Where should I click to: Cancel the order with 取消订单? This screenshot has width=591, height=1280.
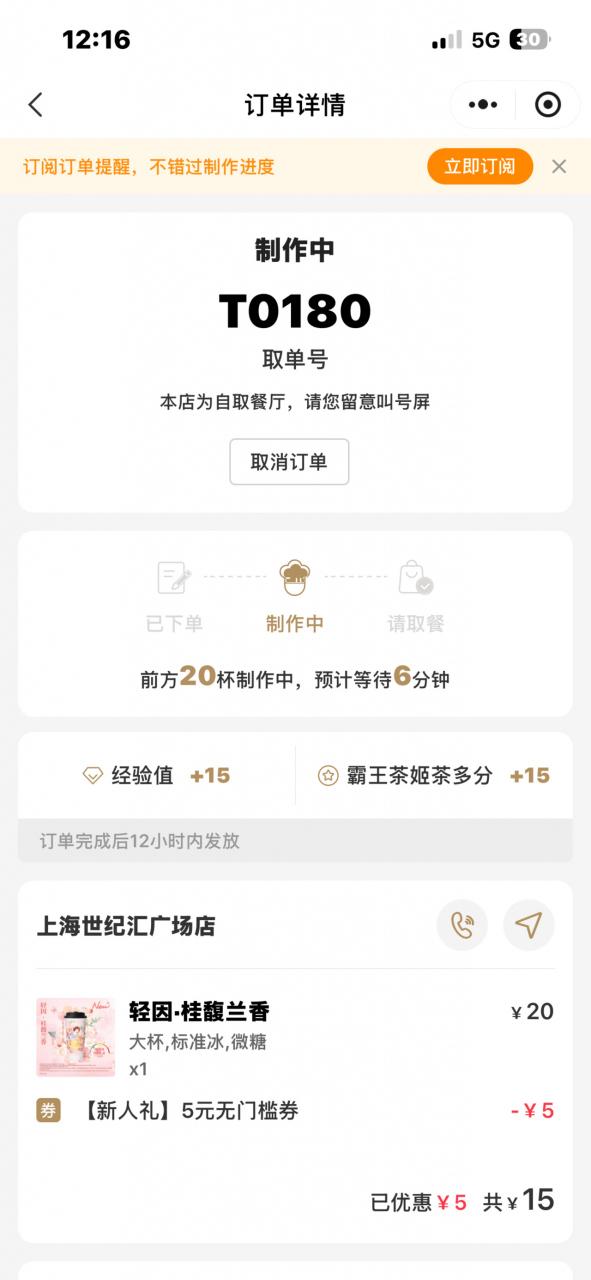tap(289, 462)
